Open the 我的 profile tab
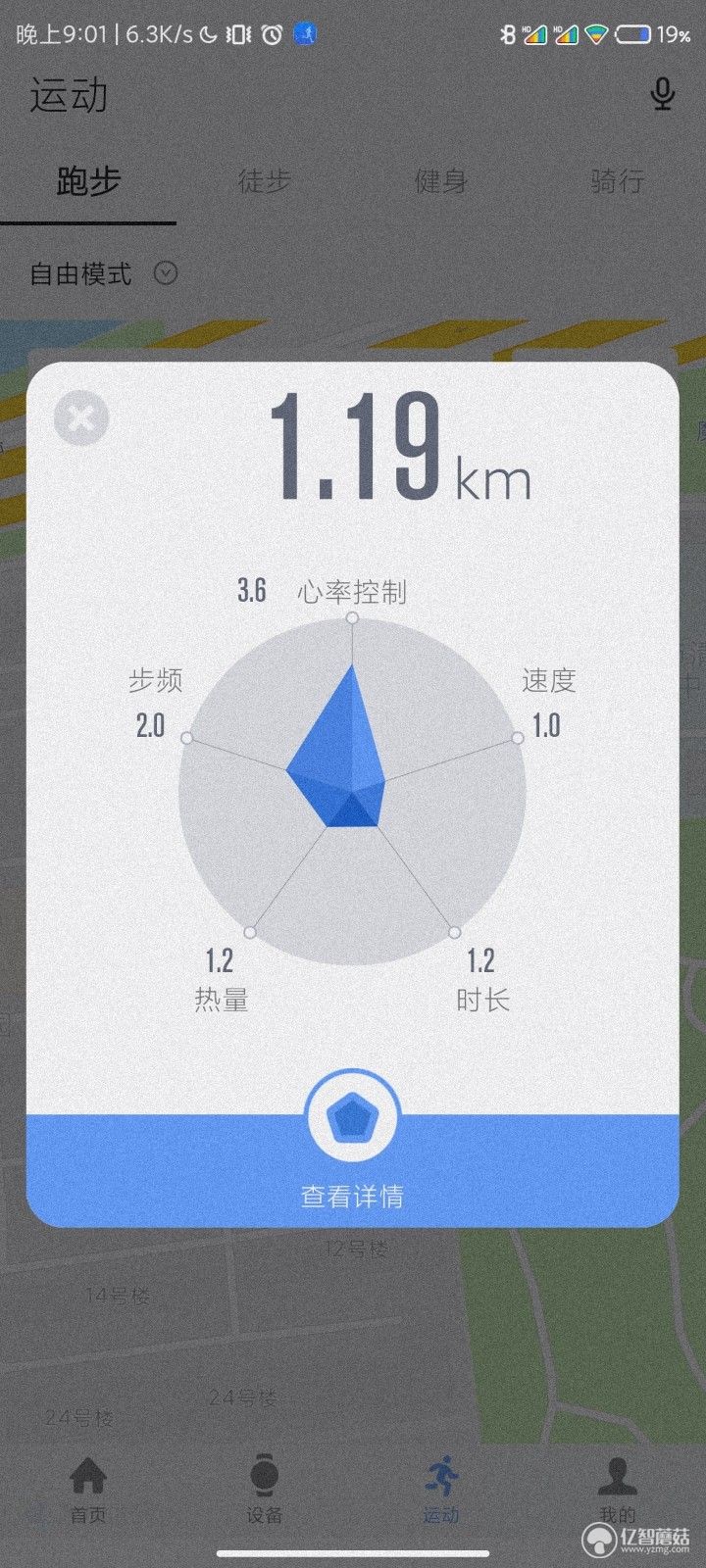This screenshot has width=706, height=1568. (x=617, y=1490)
